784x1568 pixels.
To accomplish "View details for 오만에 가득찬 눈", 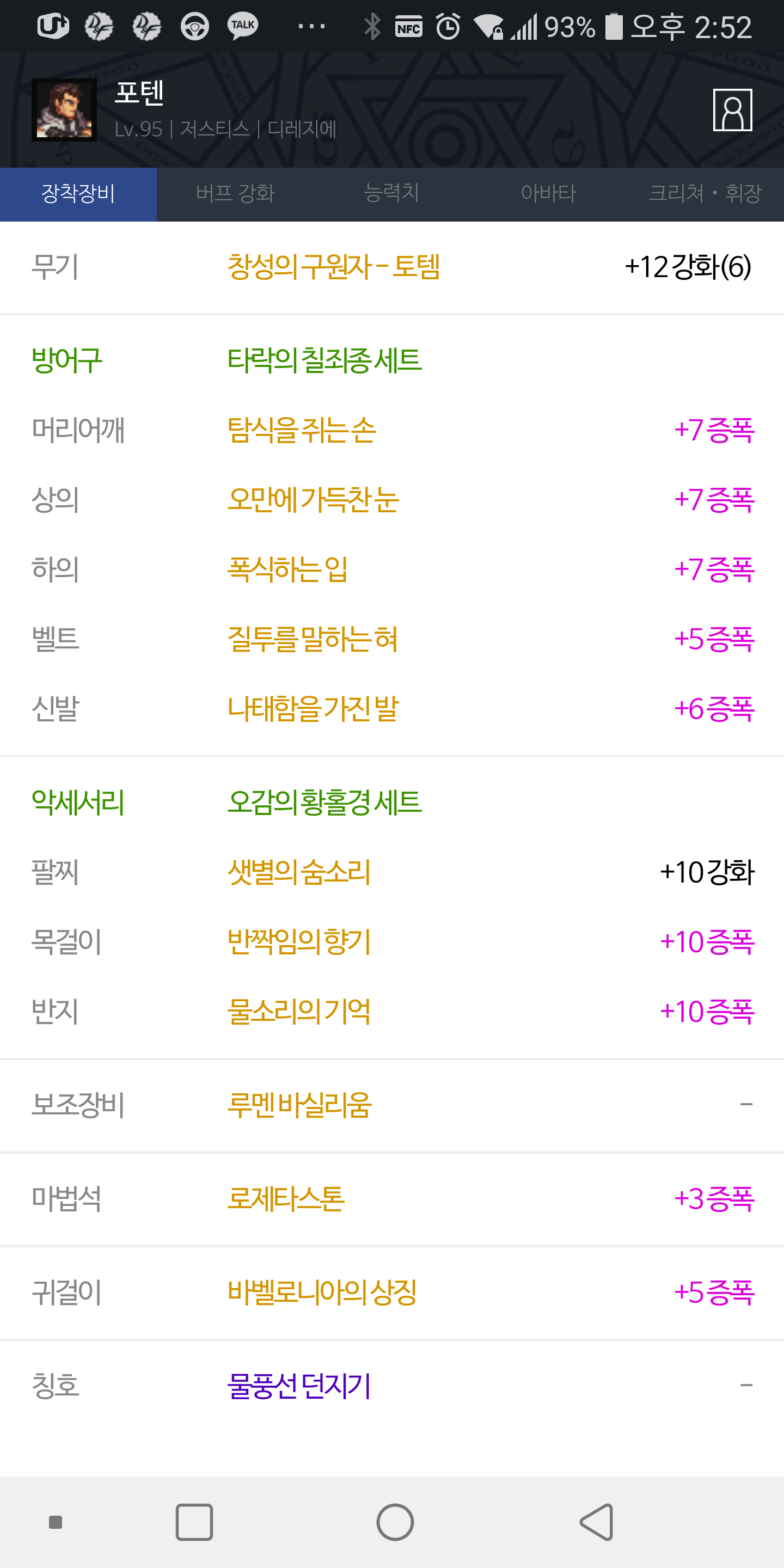I will pos(392,500).
